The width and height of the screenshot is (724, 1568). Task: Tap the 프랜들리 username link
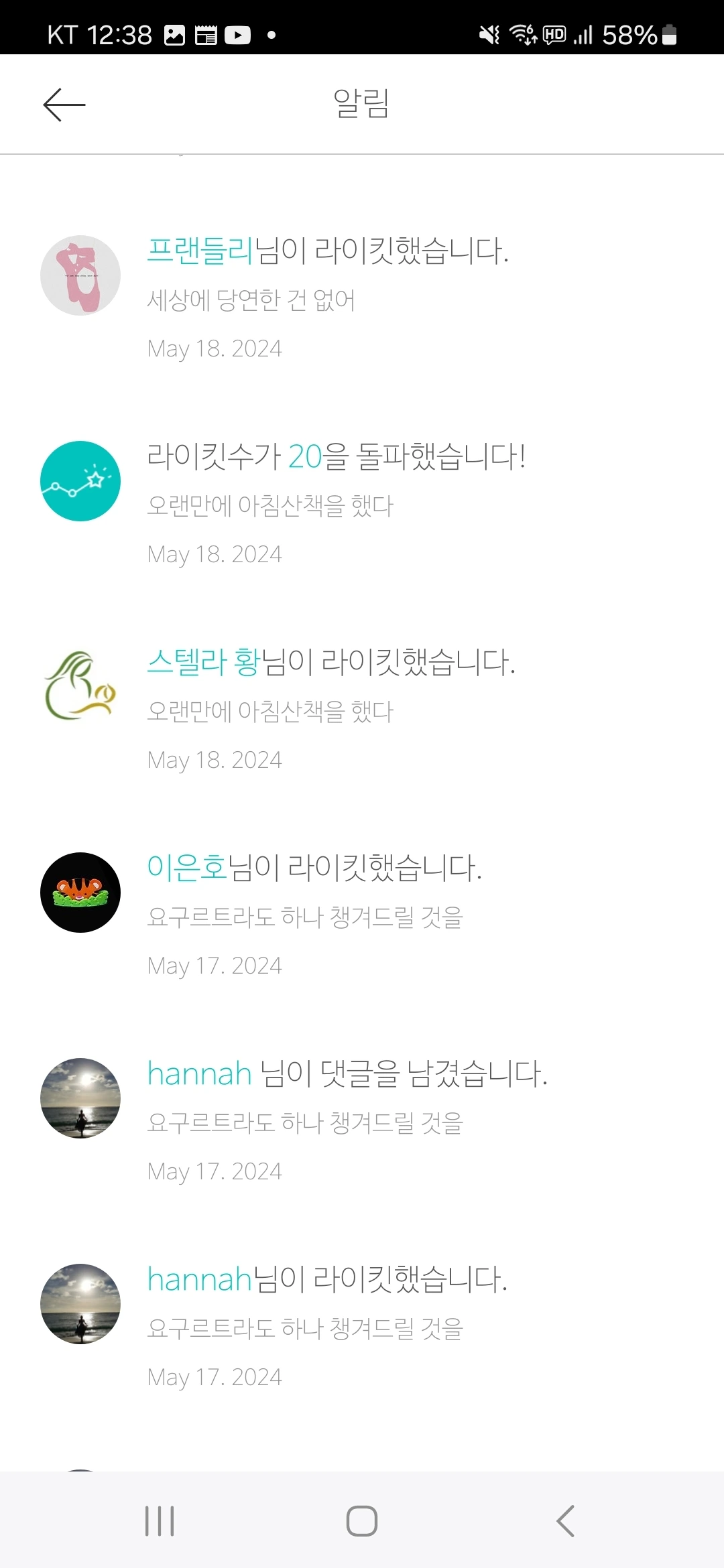200,251
